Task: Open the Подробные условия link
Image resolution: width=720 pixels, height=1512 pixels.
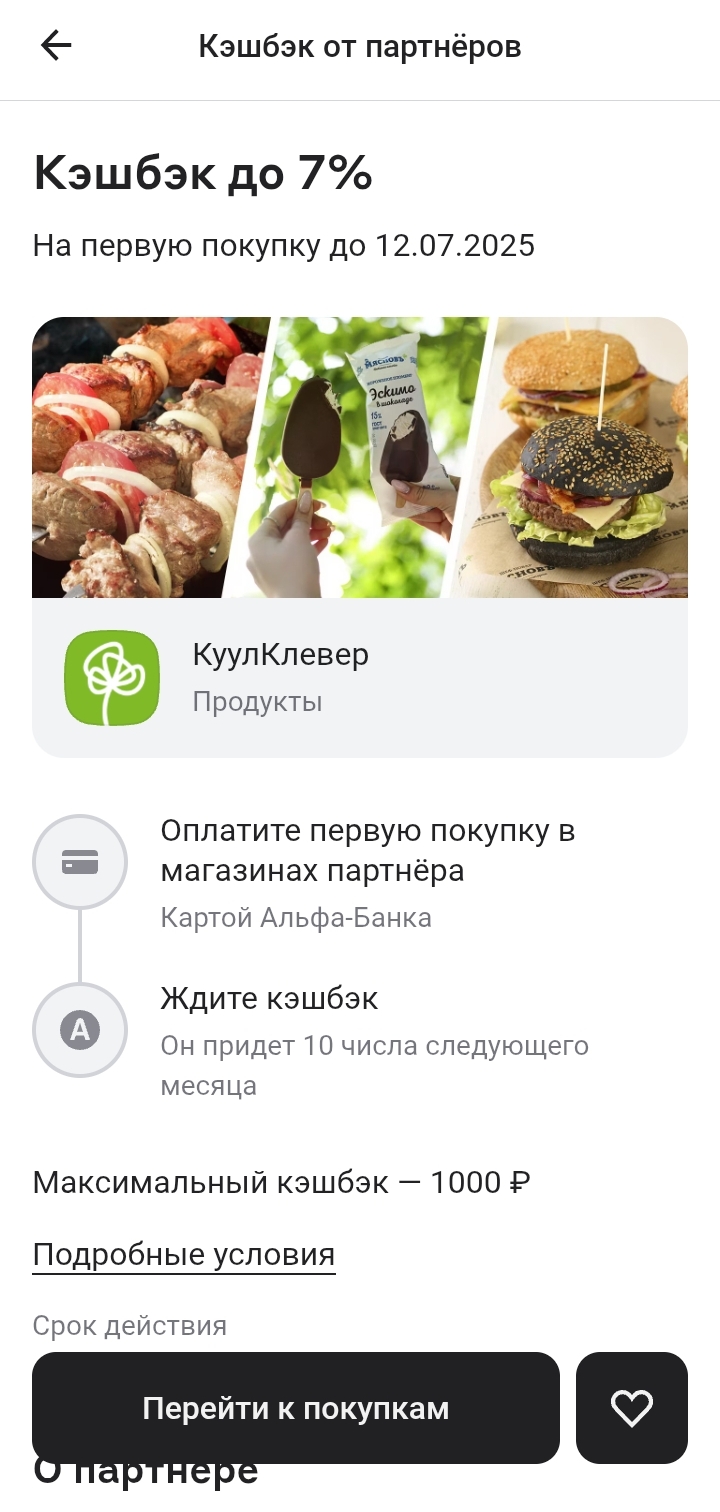Action: (x=184, y=1254)
